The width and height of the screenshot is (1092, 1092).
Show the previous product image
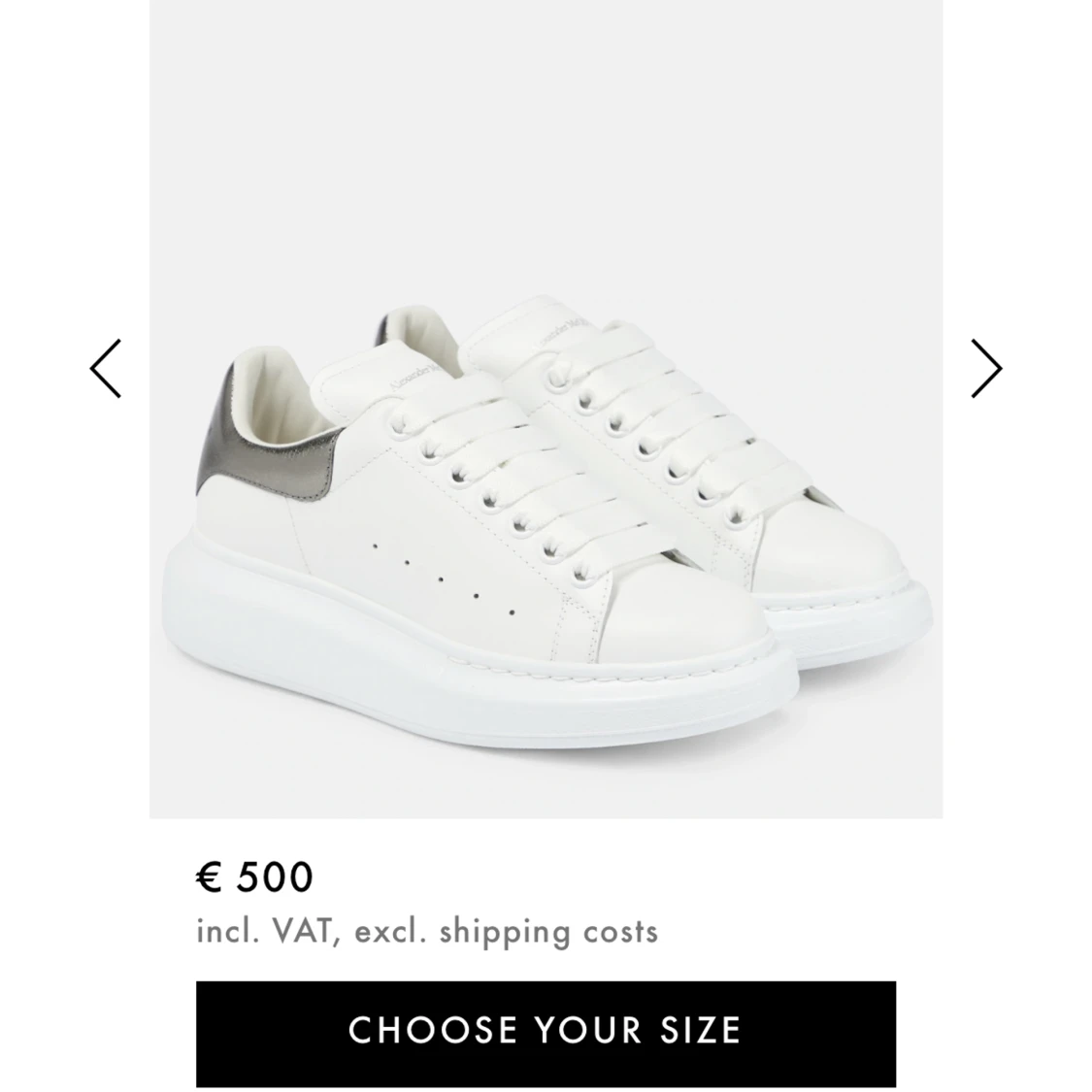(106, 368)
